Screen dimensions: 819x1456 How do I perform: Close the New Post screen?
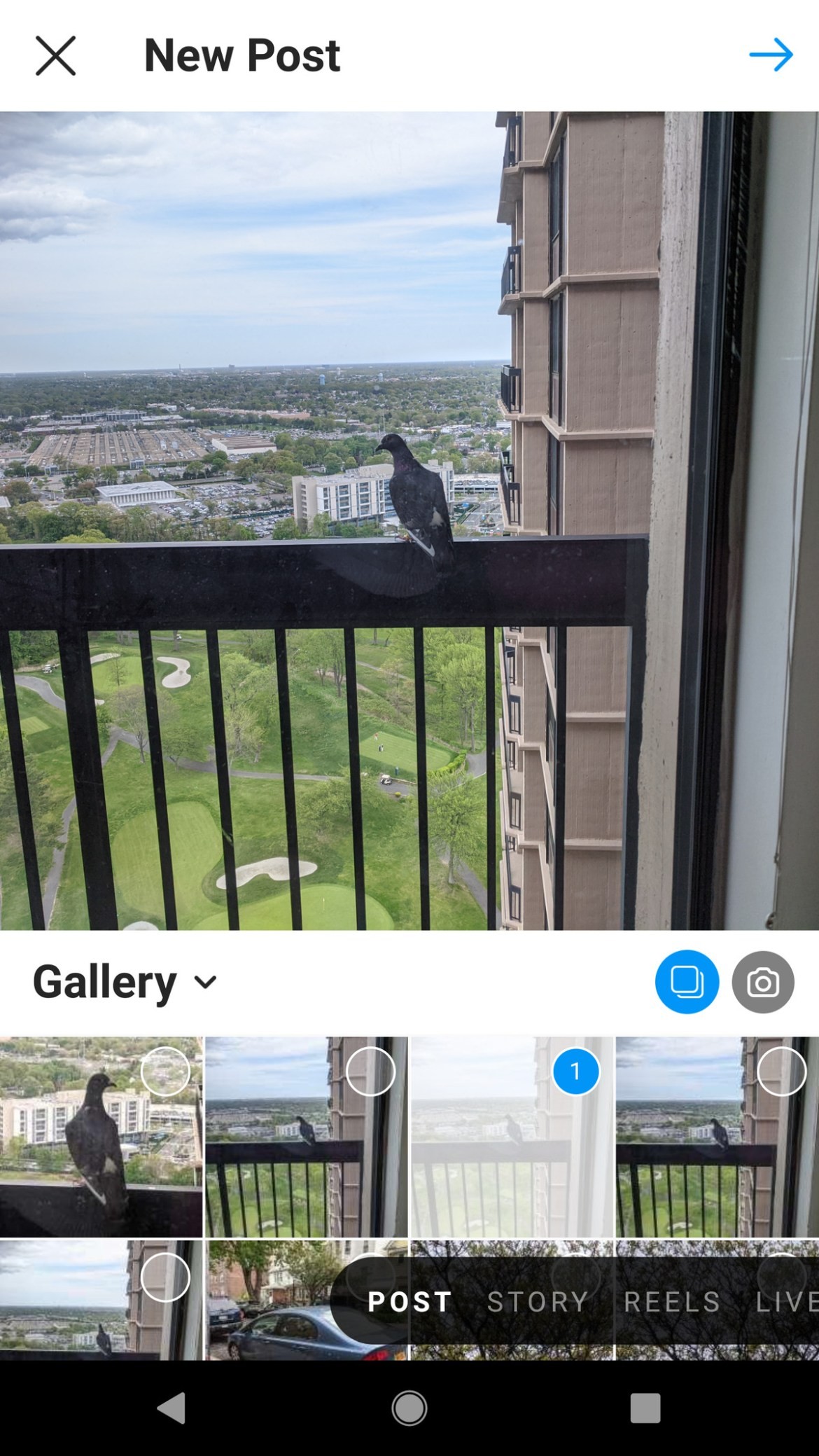coord(56,55)
